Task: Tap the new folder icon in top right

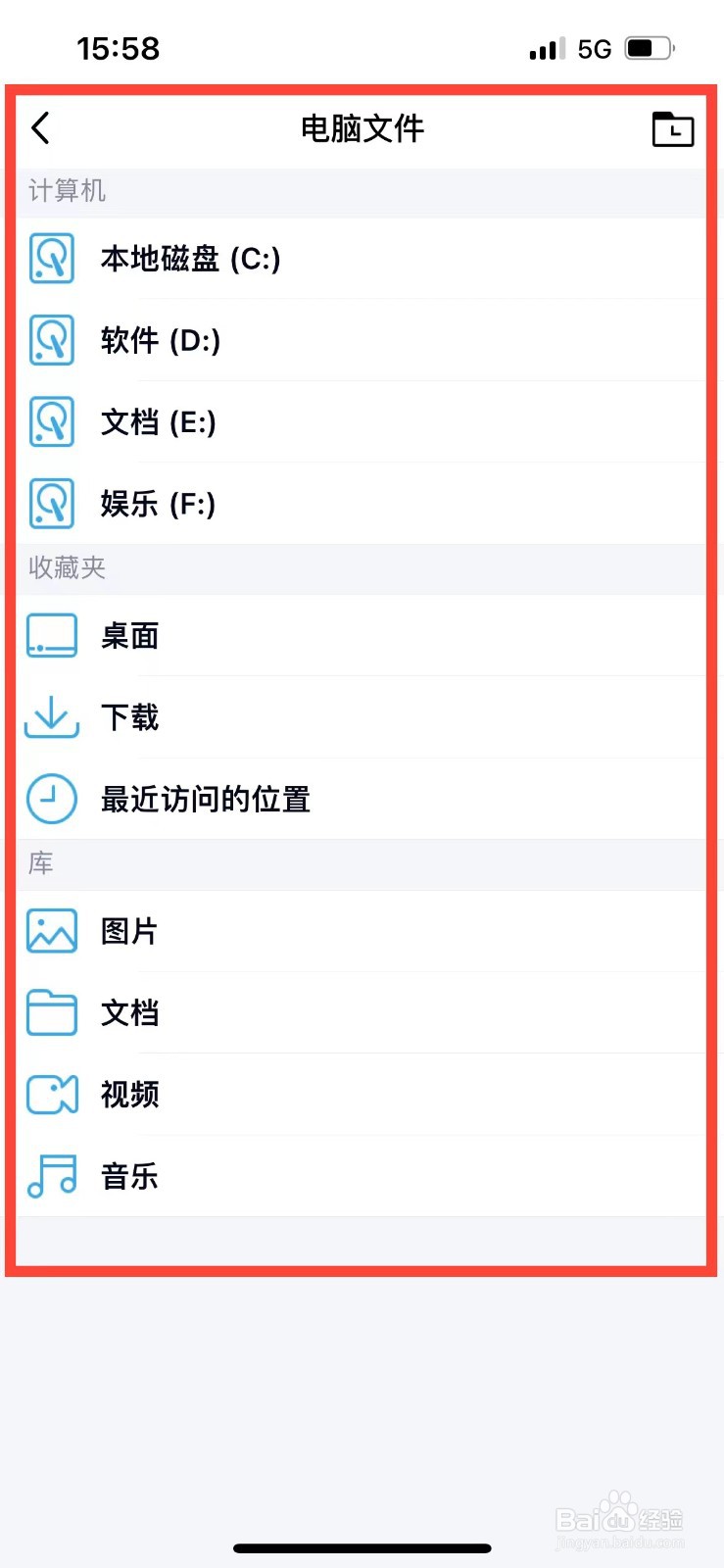Action: pyautogui.click(x=672, y=128)
